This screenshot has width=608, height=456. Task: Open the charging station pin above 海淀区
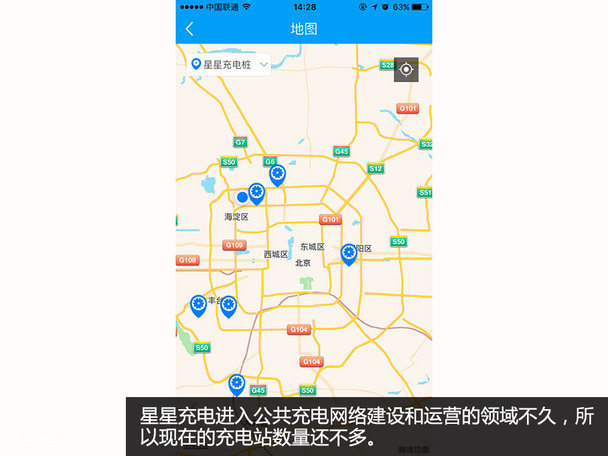[x=256, y=192]
